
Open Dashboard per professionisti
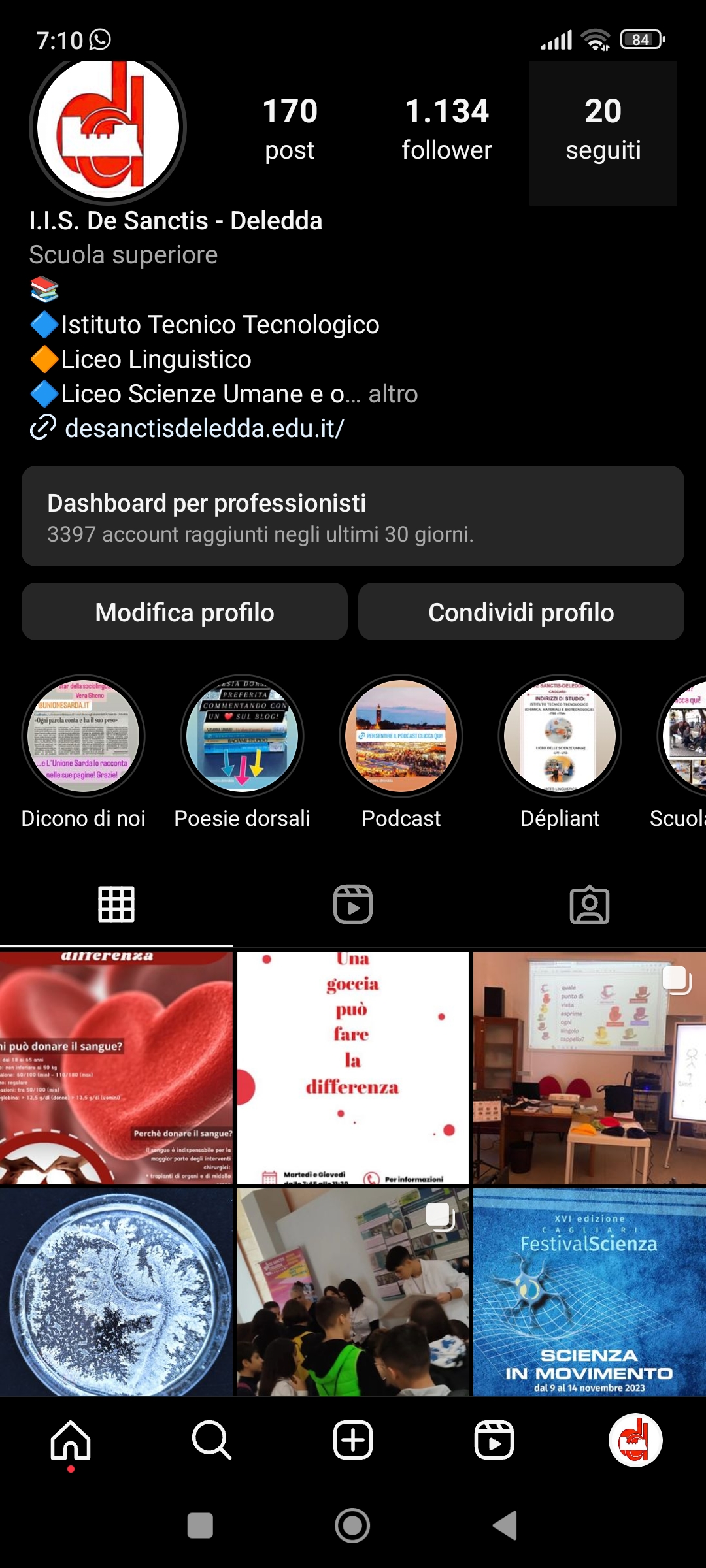[353, 516]
